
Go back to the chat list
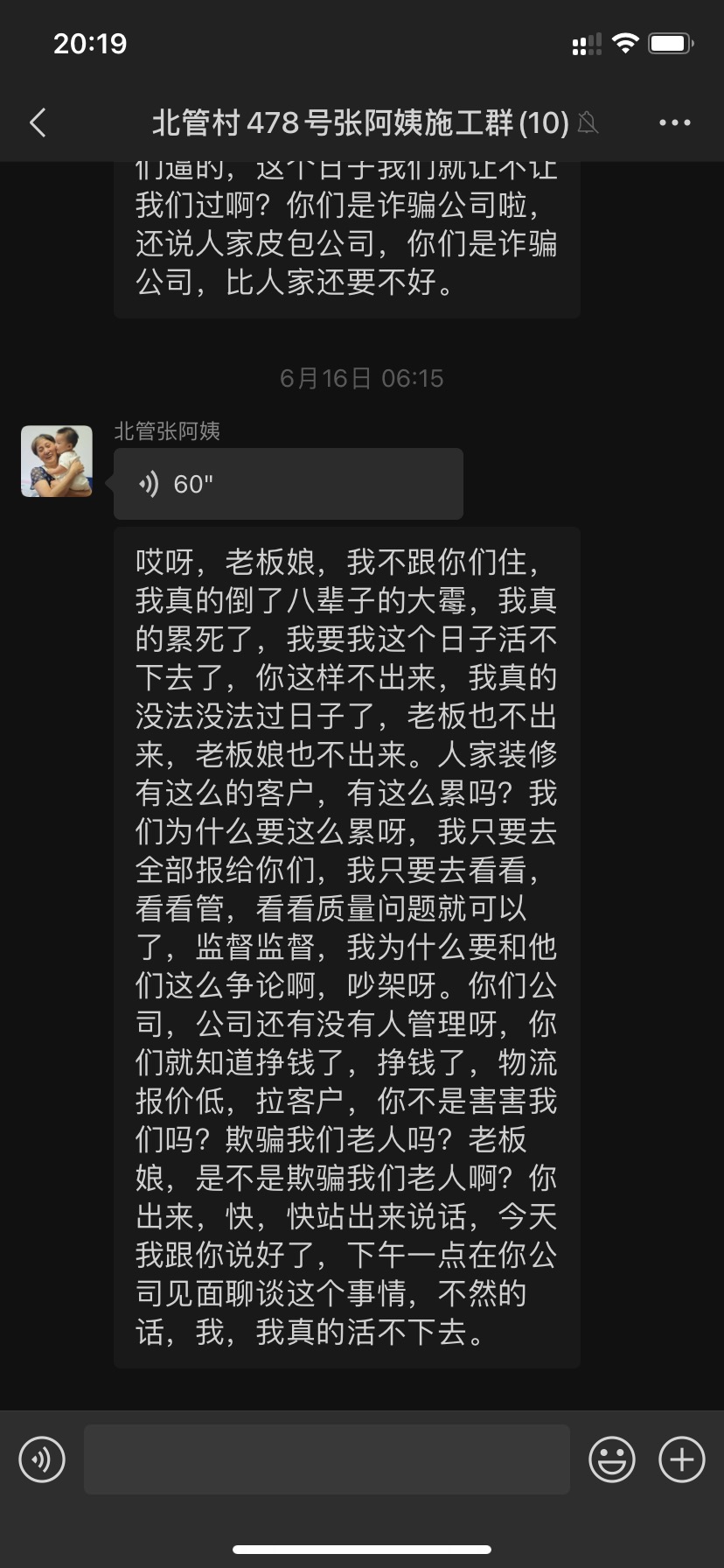pyautogui.click(x=38, y=123)
